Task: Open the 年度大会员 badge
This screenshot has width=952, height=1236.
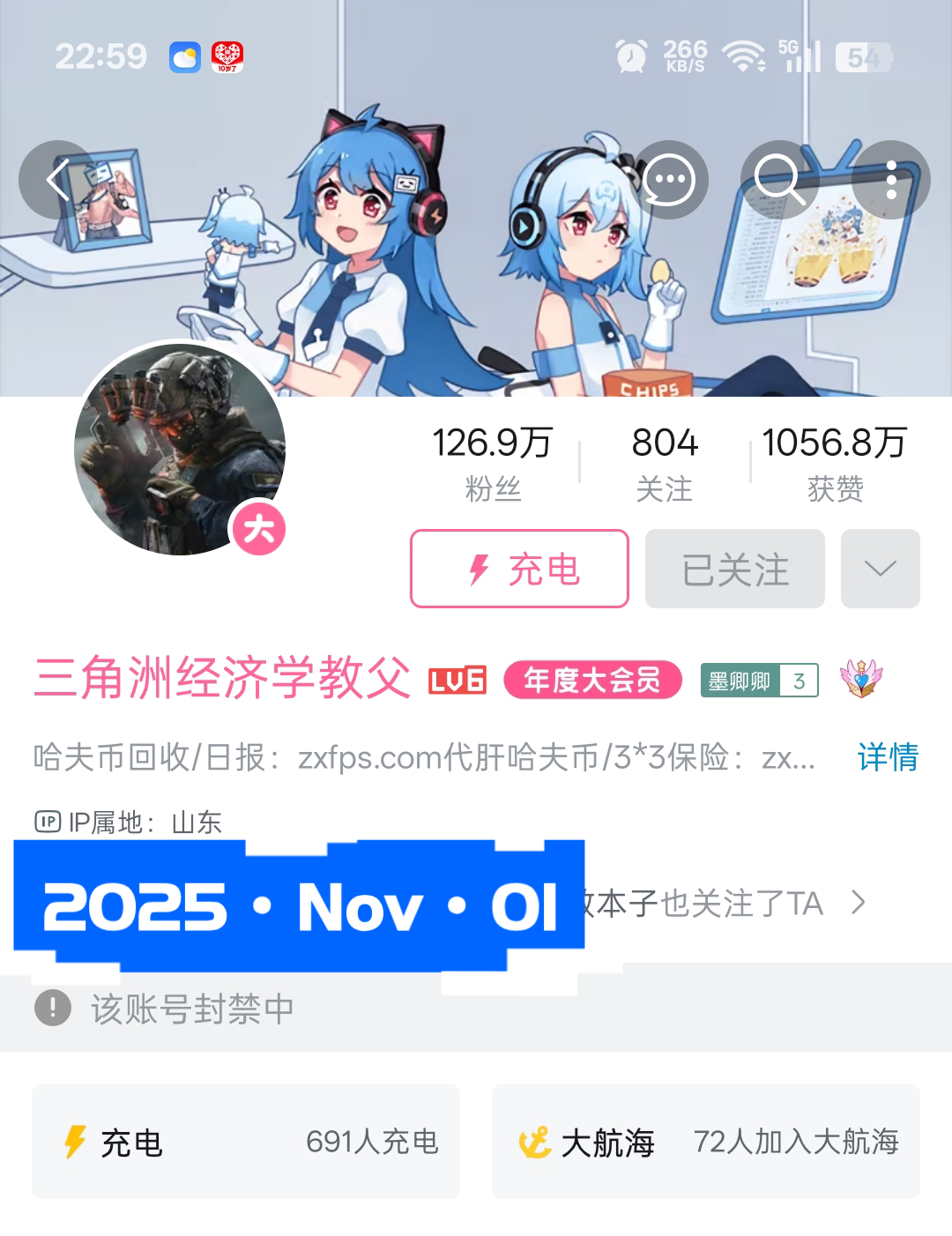Action: [592, 680]
